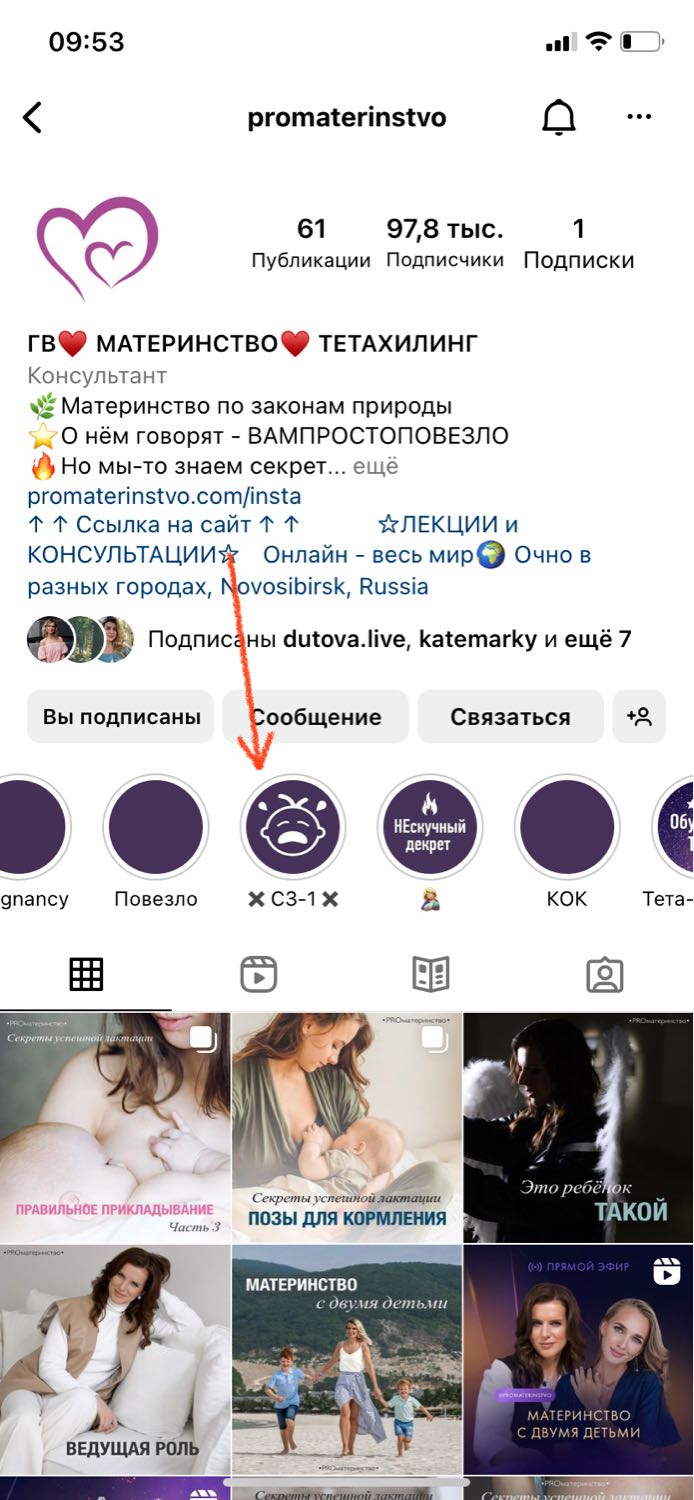Open the "Это ребёнок такой" post
This screenshot has width=694, height=1500.
[579, 1127]
